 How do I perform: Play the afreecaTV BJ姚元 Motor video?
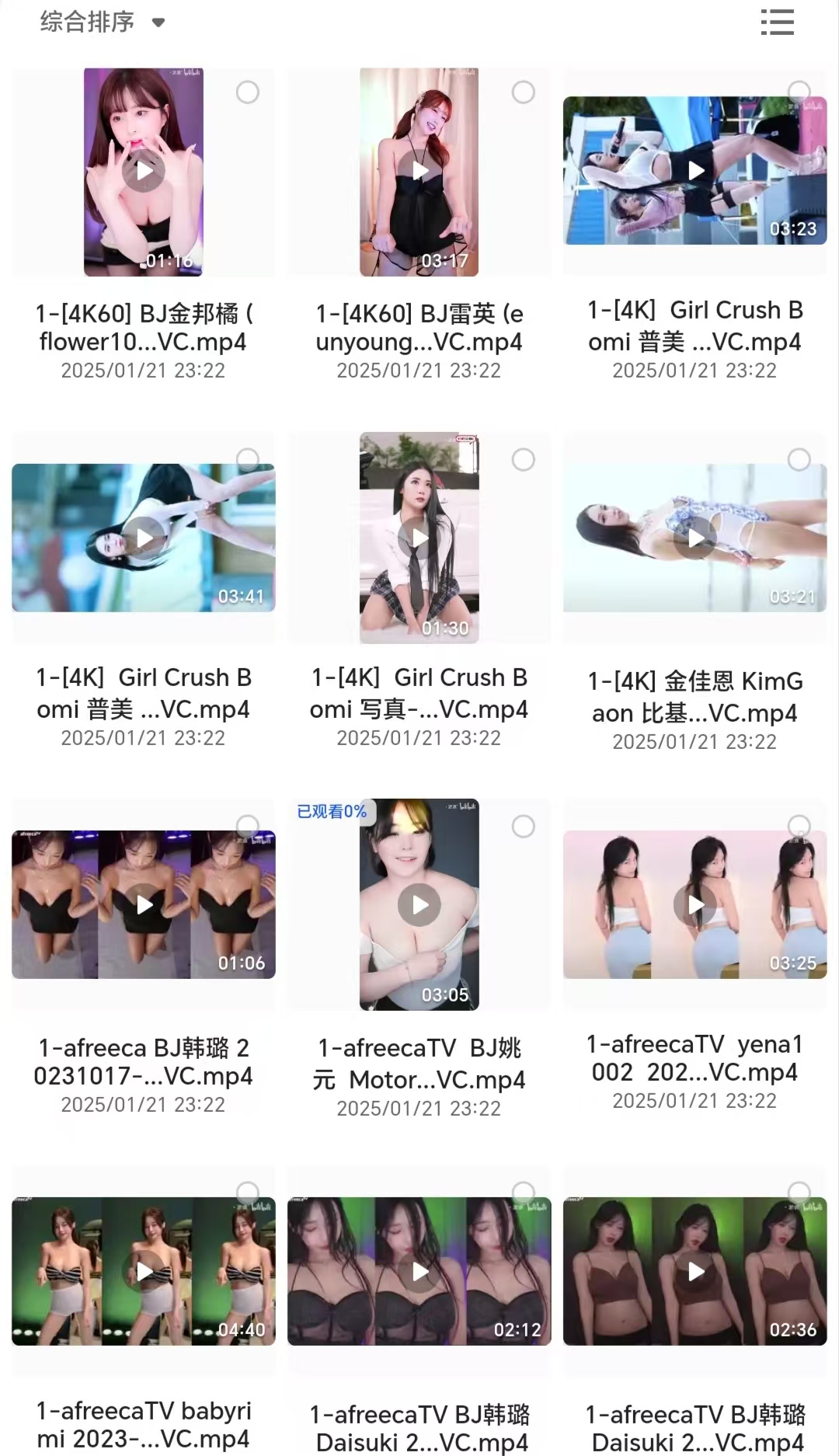419,905
